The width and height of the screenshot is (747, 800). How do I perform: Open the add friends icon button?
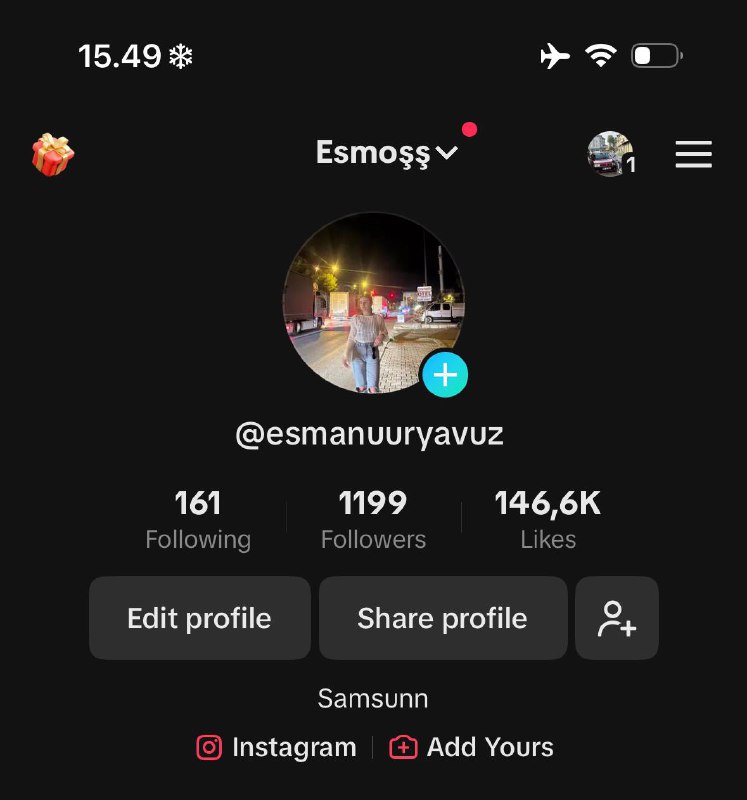pyautogui.click(x=616, y=618)
